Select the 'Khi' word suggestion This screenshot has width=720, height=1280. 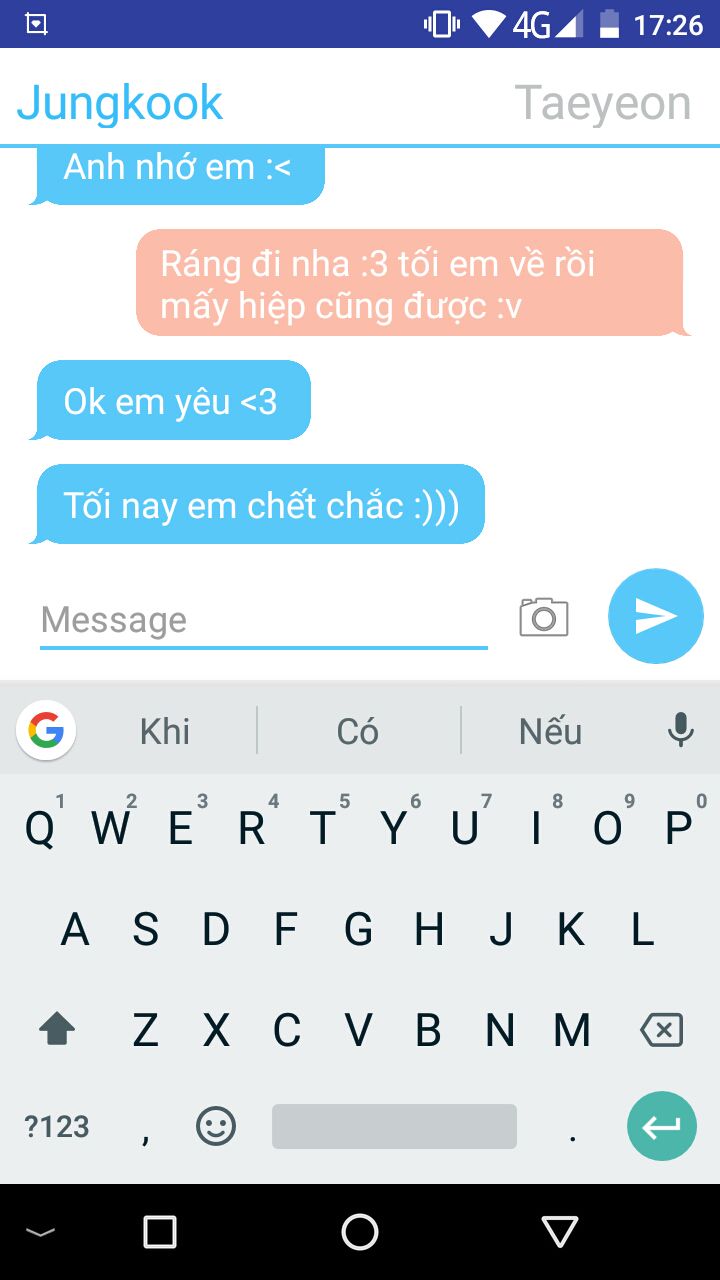point(165,731)
